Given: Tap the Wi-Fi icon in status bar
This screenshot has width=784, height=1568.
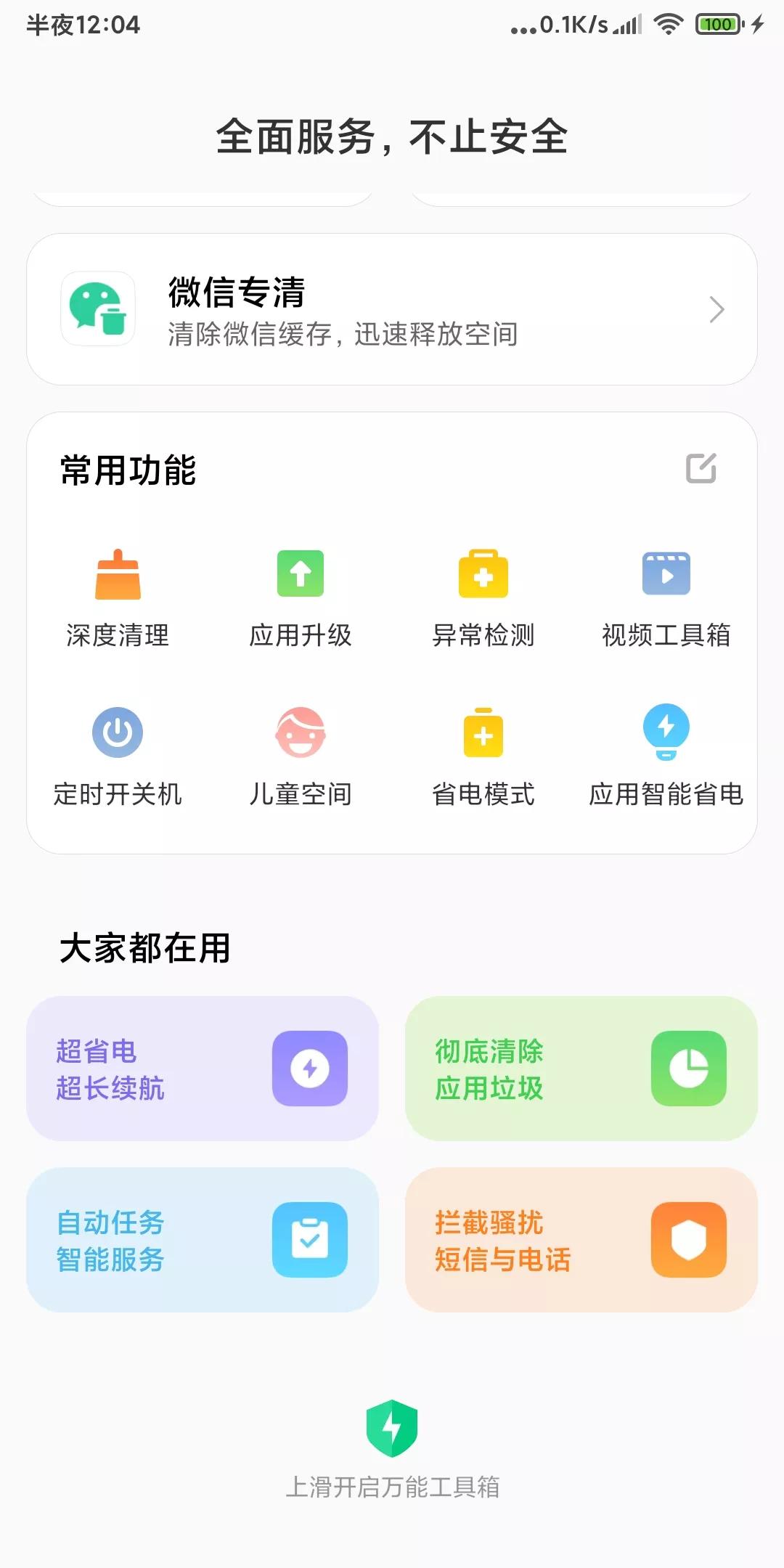Looking at the screenshot, I should tap(668, 23).
